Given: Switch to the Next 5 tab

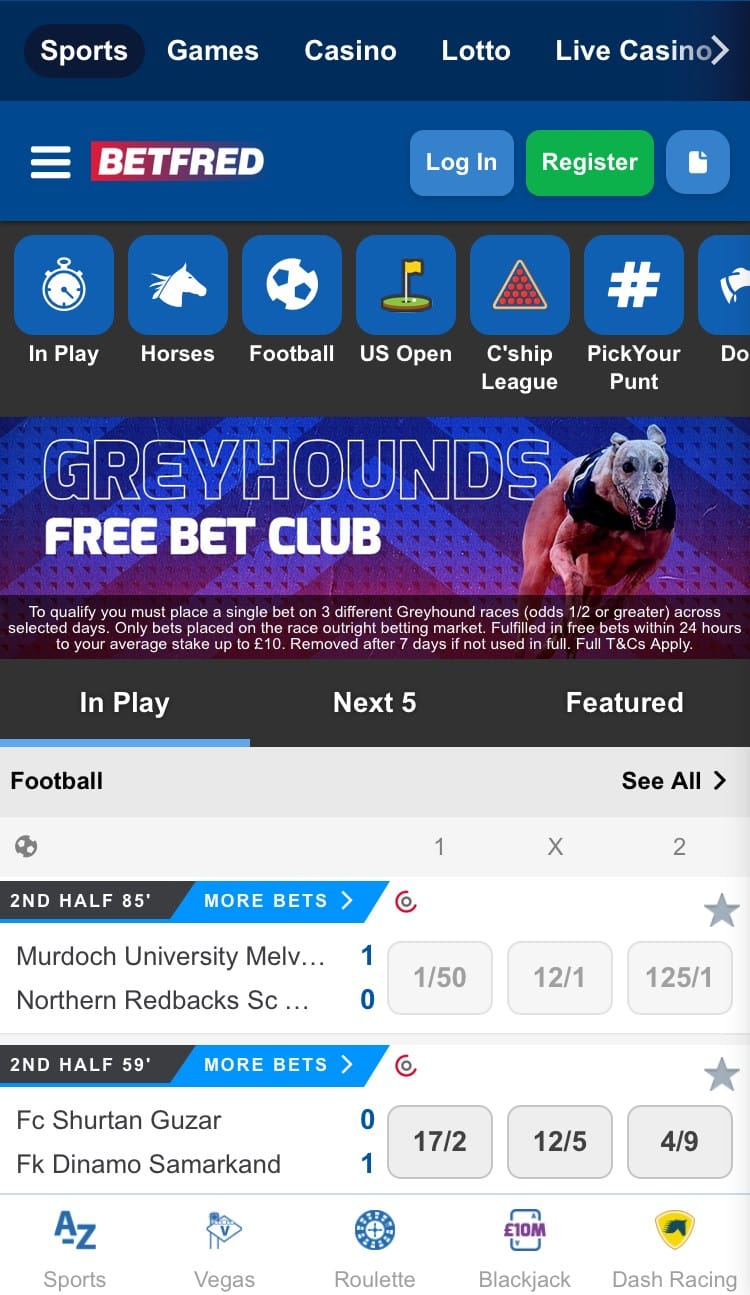Looking at the screenshot, I should click(374, 703).
